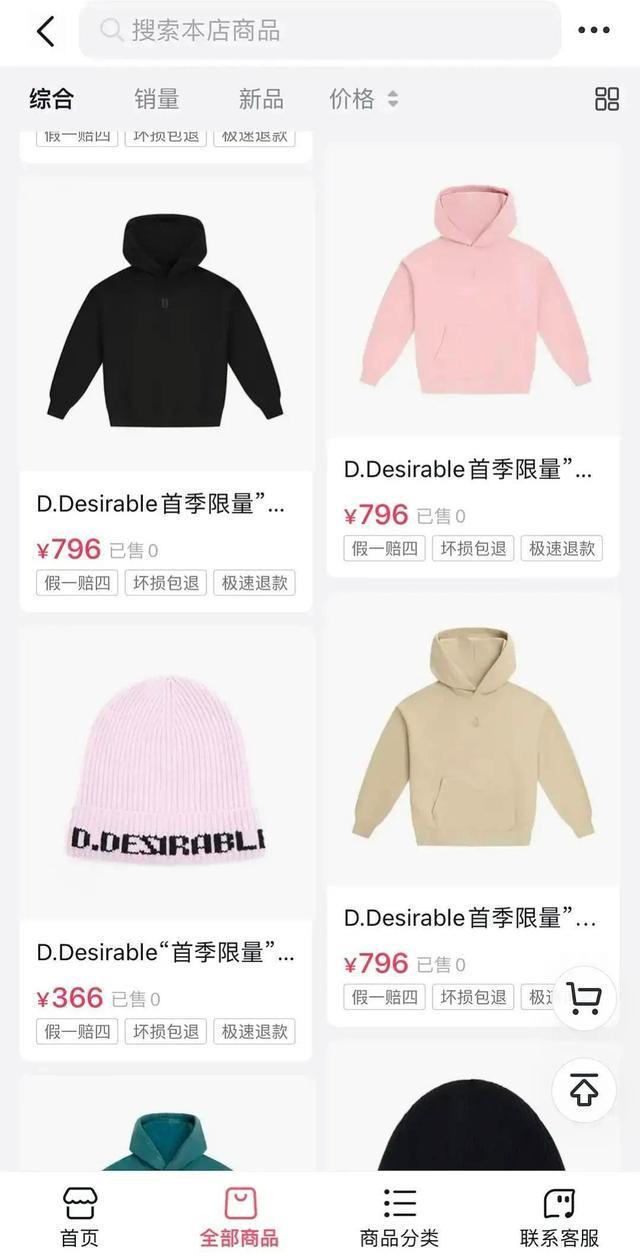Open the 商品分类 tab

400,1216
